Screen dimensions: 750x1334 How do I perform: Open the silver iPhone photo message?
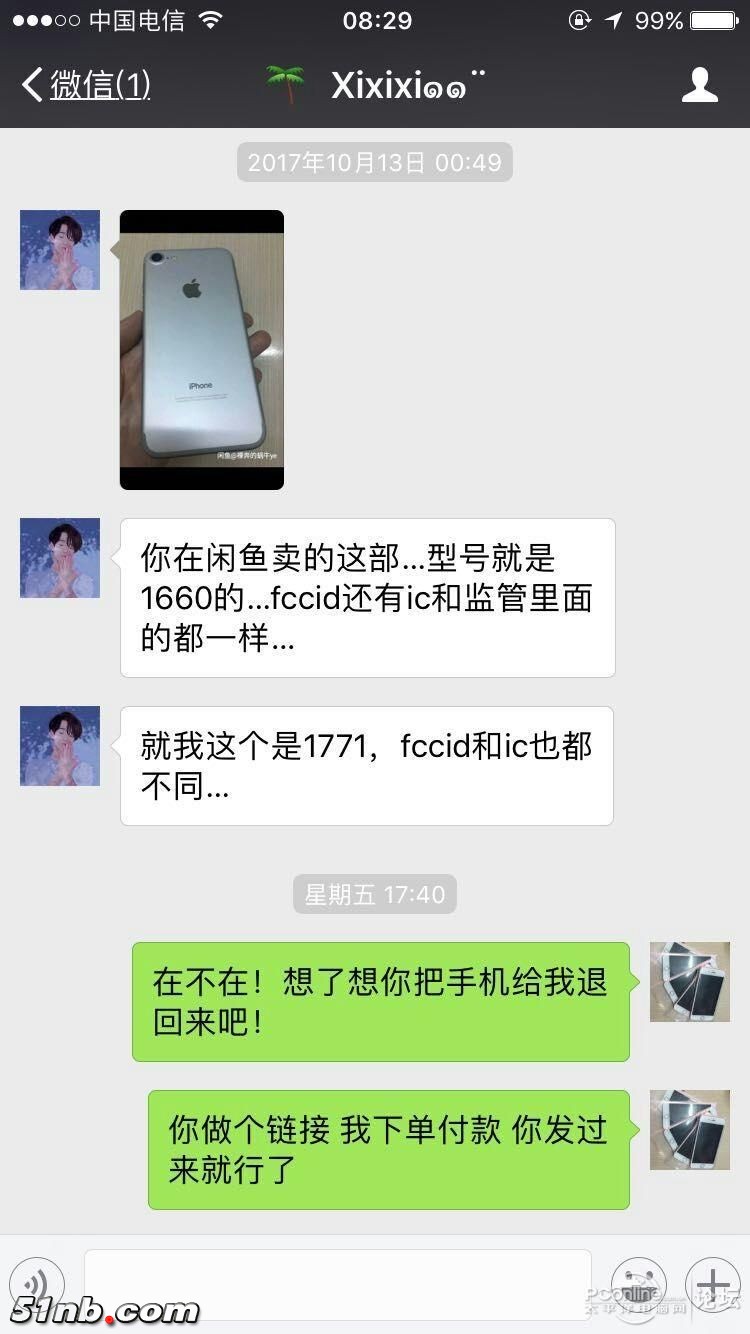(x=201, y=349)
